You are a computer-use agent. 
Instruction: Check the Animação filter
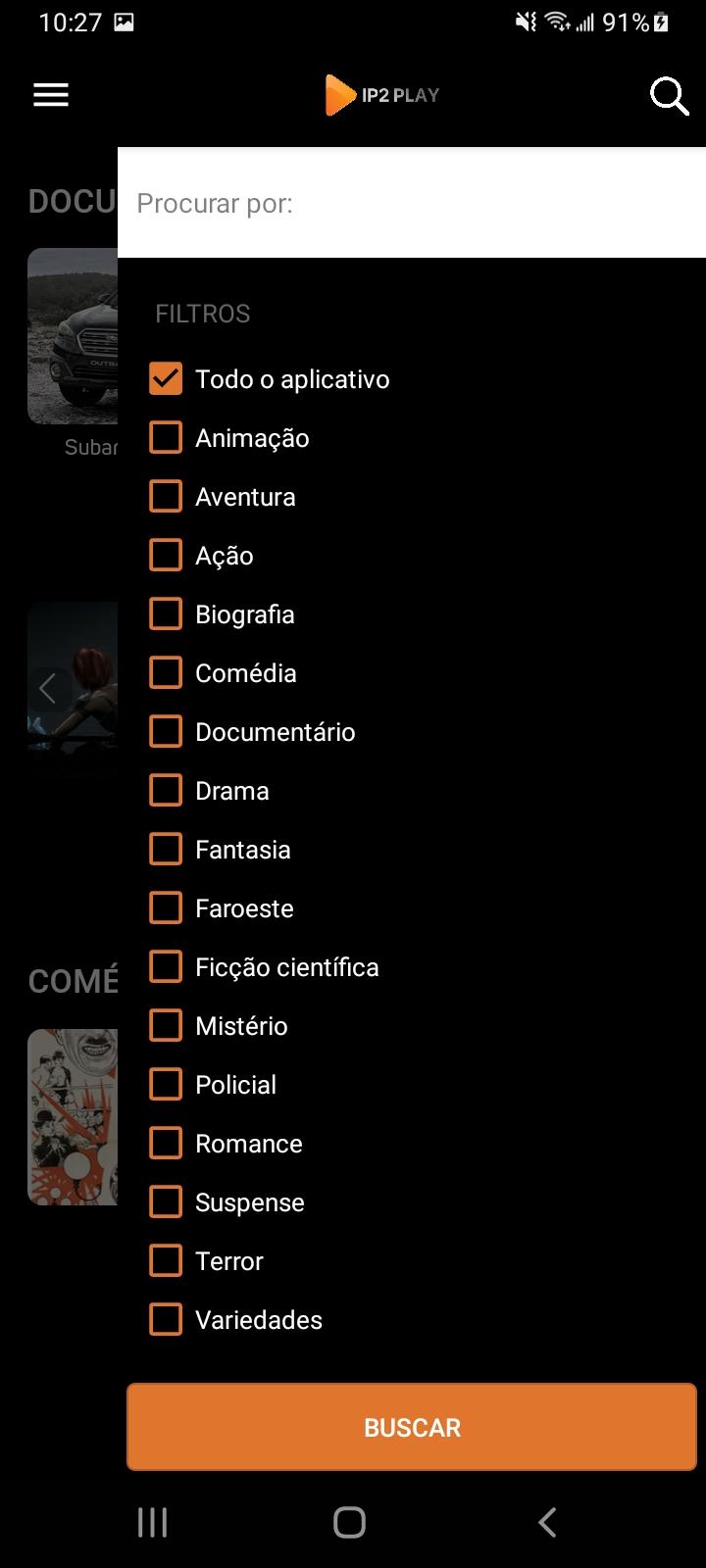click(x=166, y=437)
